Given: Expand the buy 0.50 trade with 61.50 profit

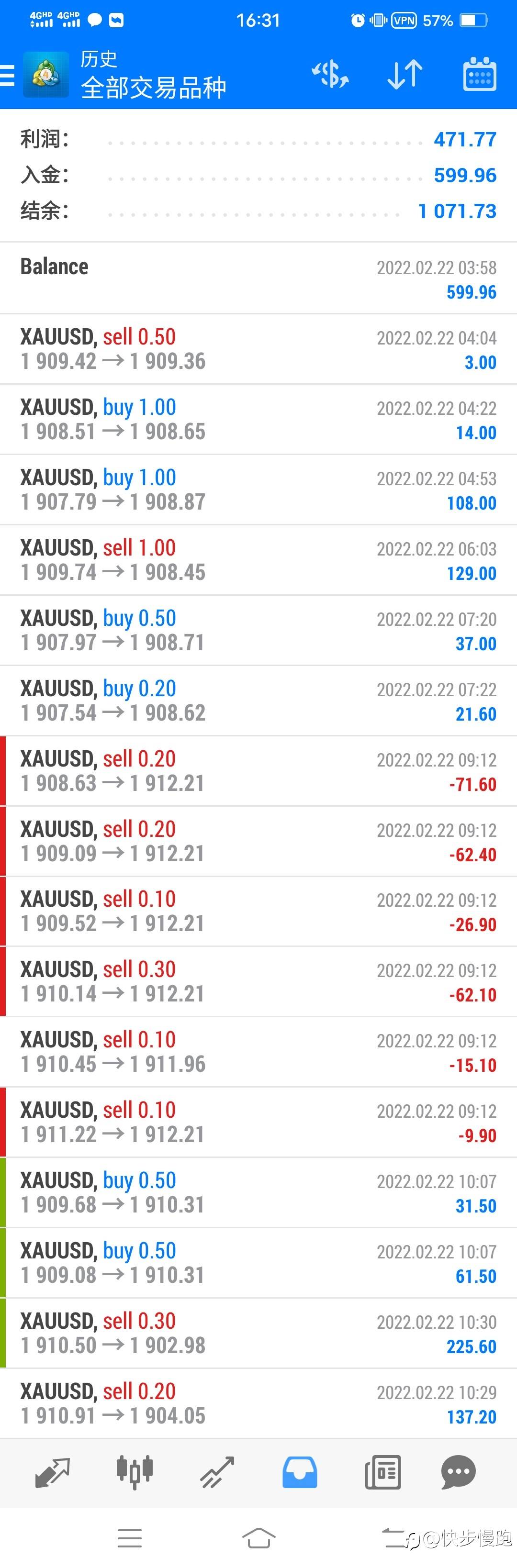Looking at the screenshot, I should point(258,1262).
